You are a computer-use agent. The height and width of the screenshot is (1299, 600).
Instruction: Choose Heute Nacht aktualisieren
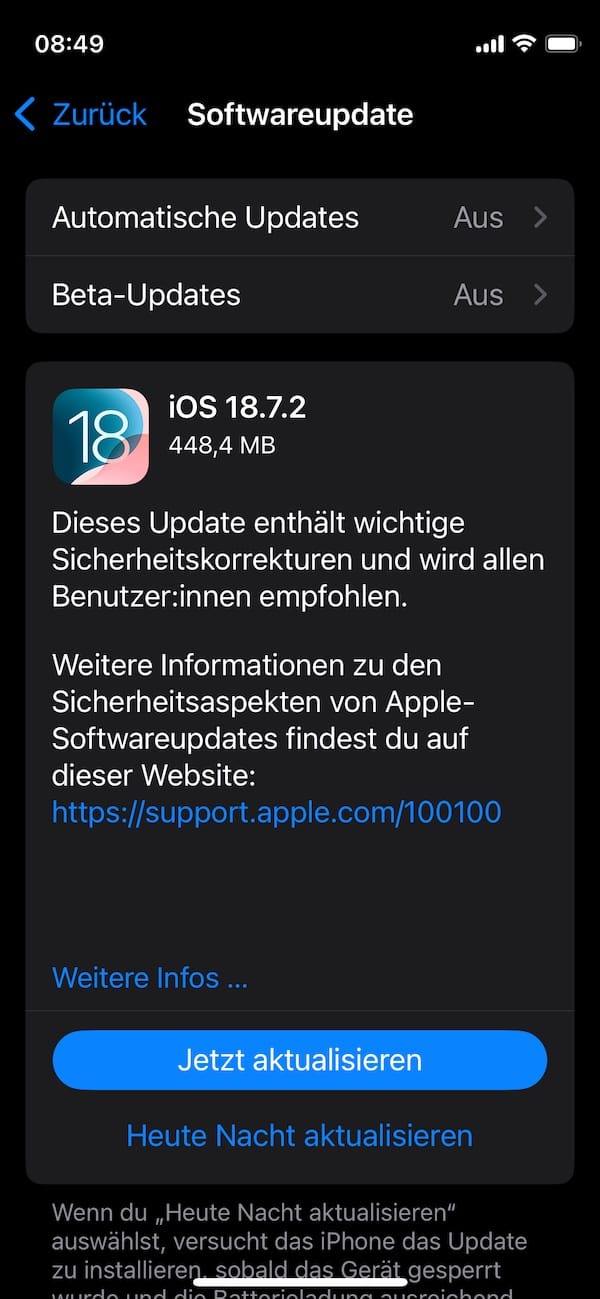[300, 1136]
